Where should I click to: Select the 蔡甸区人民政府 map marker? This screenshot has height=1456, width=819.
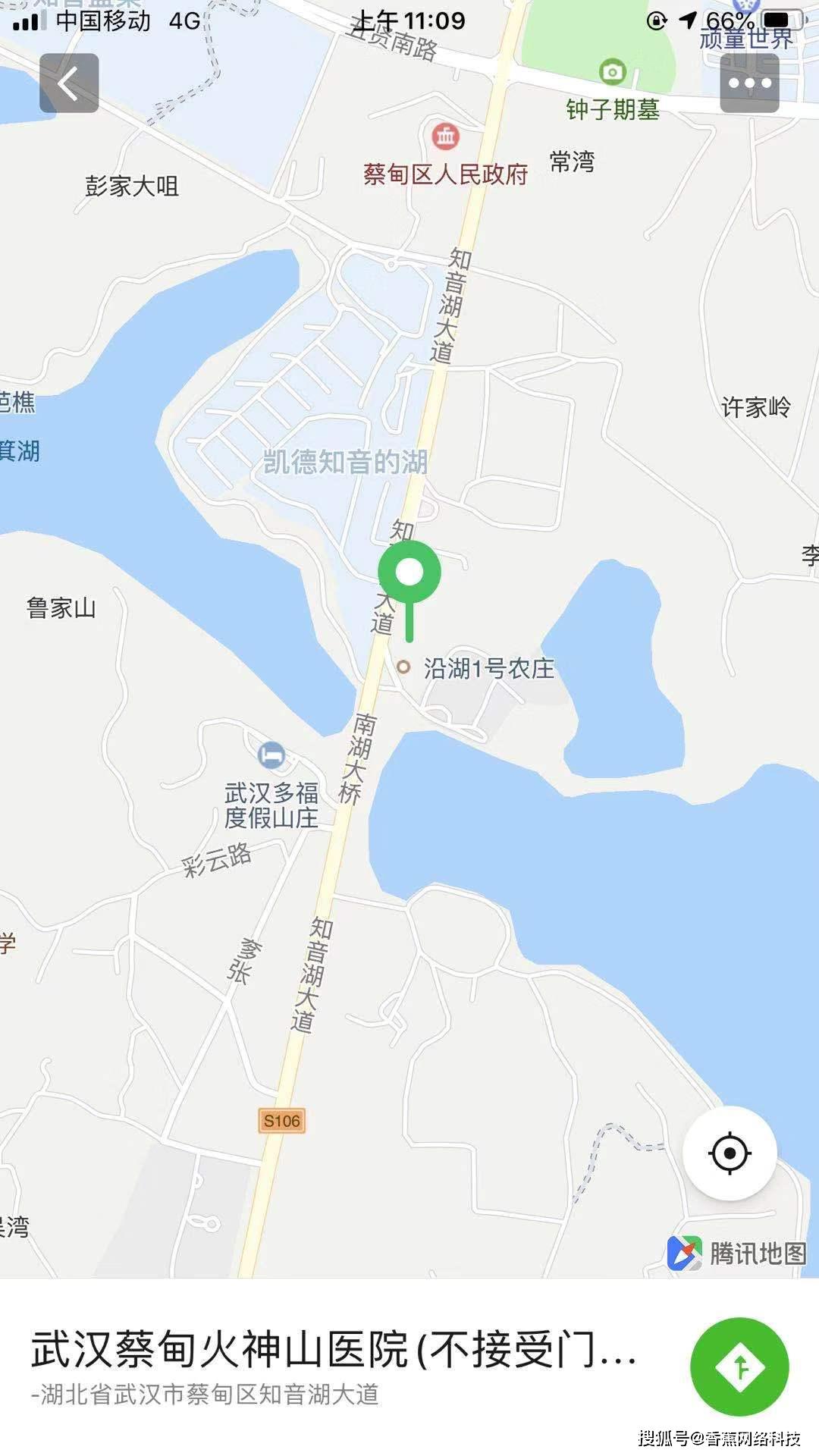click(x=445, y=136)
